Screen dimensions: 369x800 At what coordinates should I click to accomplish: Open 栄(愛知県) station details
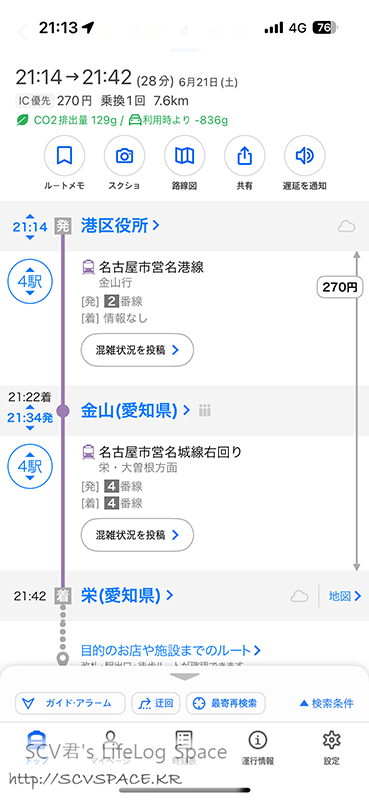(x=127, y=595)
